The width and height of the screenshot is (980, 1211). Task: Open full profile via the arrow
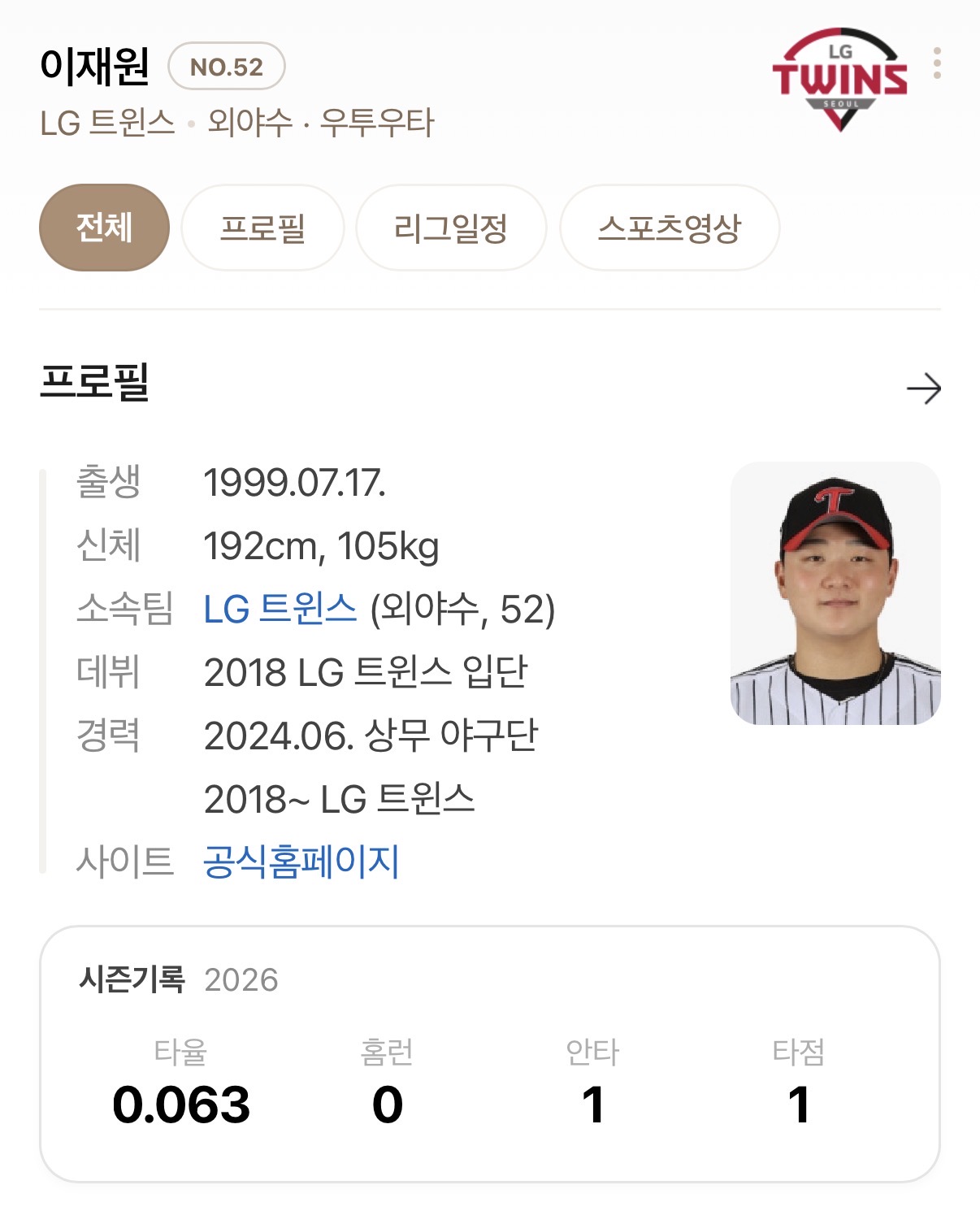coord(923,389)
